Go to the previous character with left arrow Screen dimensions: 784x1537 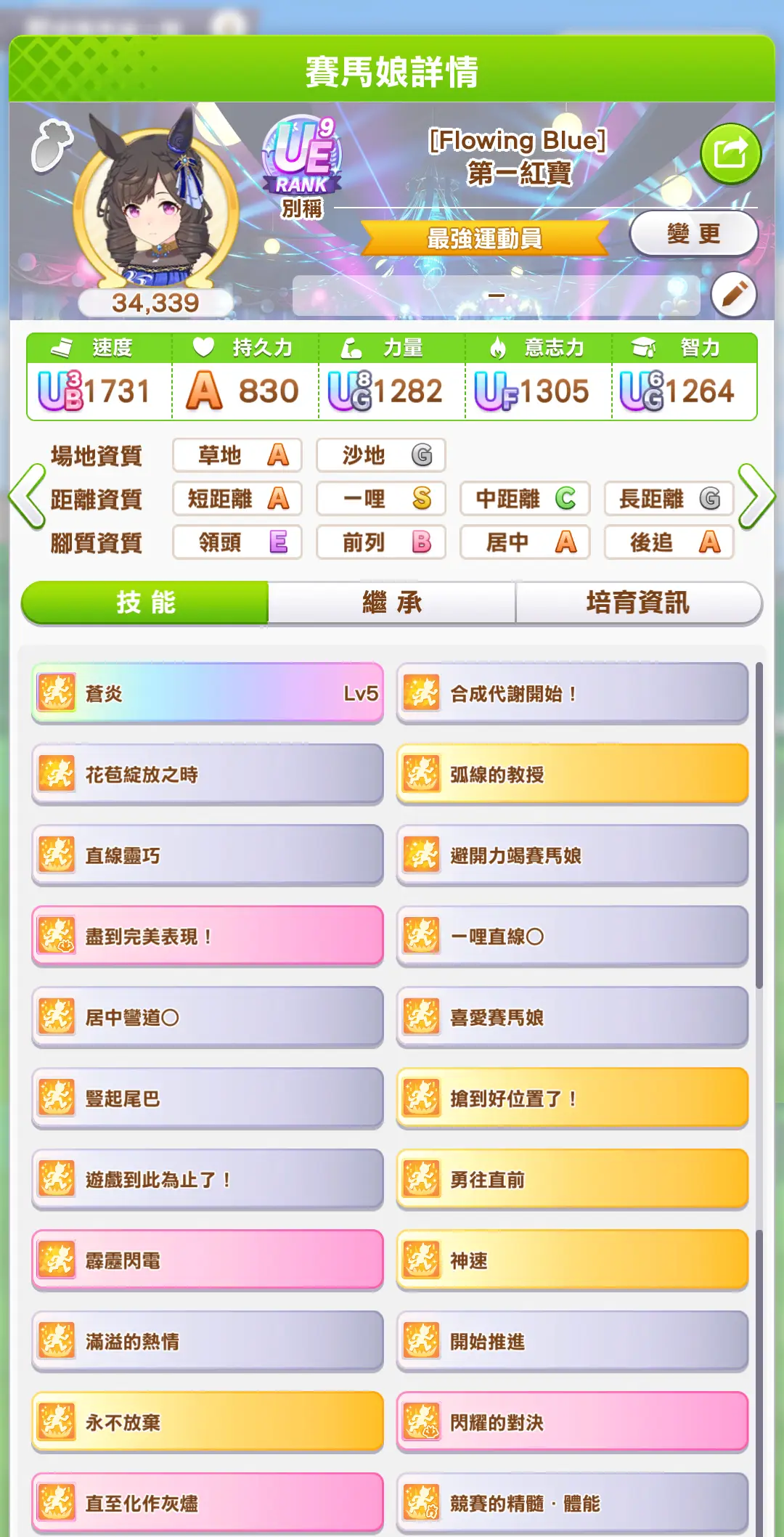click(27, 497)
